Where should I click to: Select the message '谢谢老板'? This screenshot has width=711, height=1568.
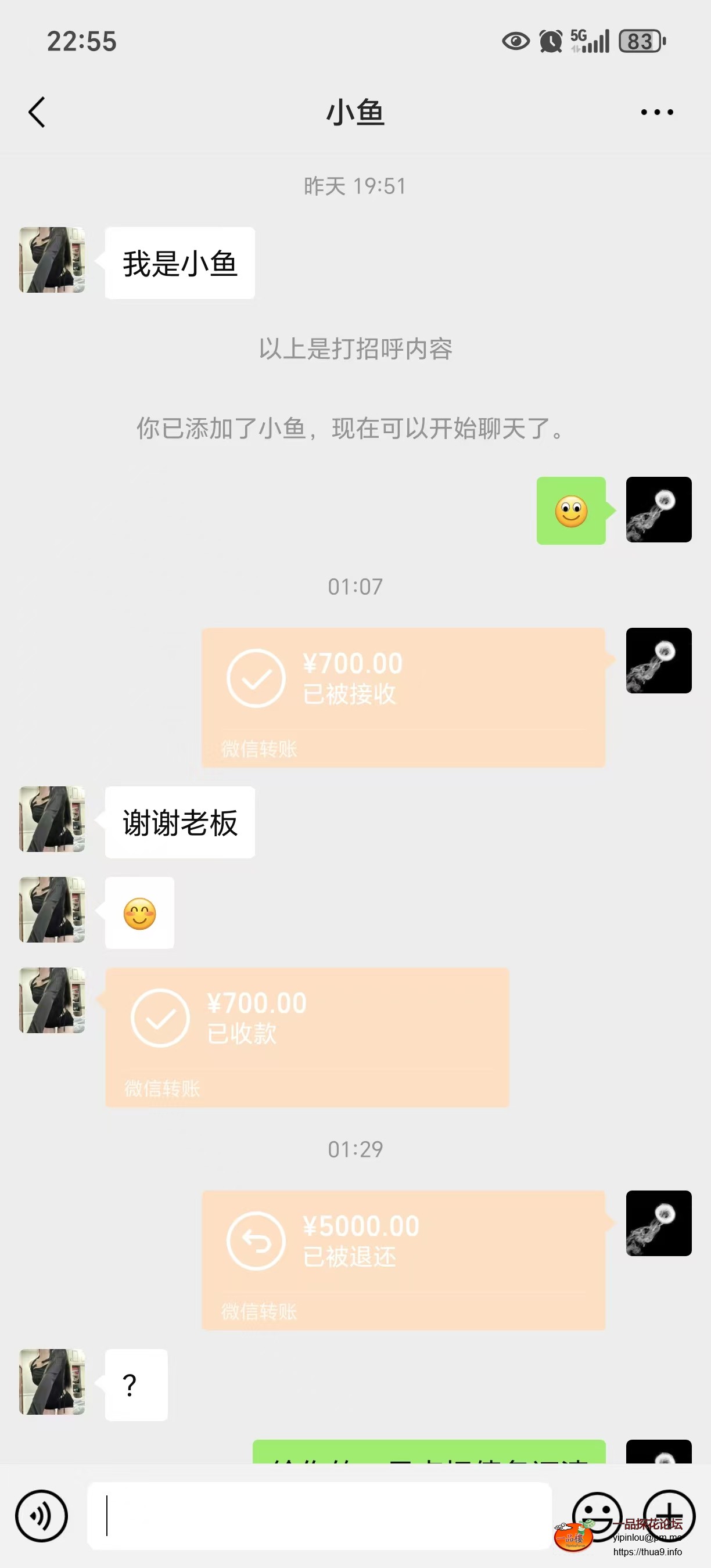[x=179, y=822]
